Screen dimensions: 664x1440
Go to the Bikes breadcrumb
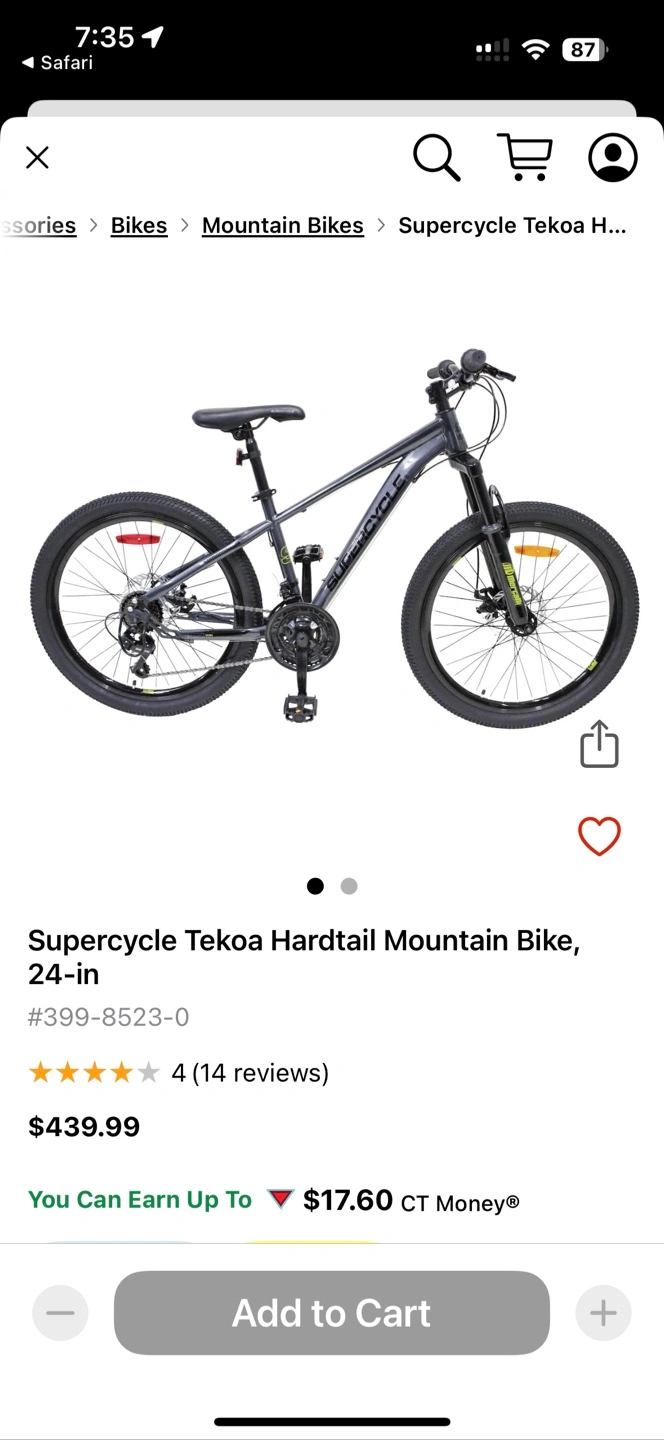pos(139,225)
